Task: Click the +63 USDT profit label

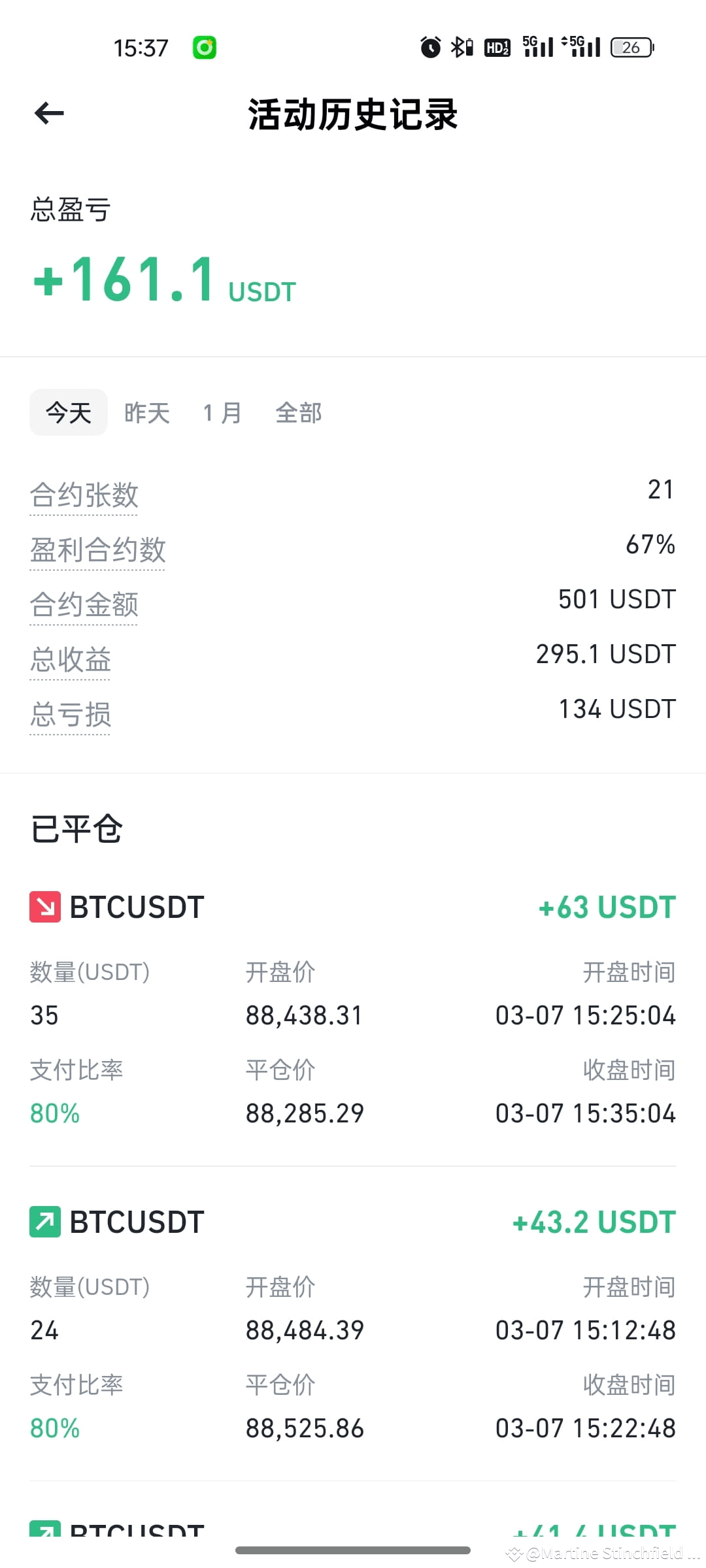Action: [605, 906]
